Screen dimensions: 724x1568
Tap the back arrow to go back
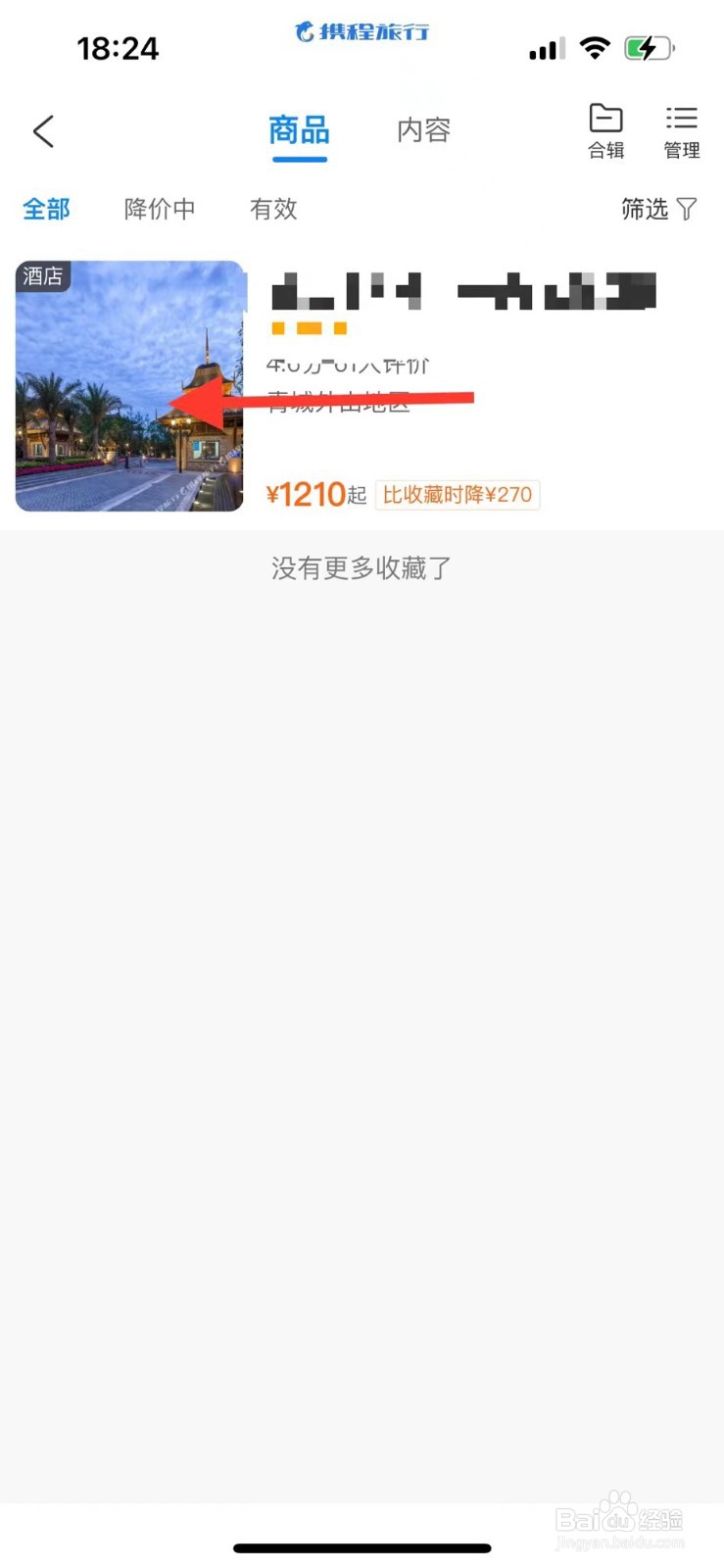point(43,130)
